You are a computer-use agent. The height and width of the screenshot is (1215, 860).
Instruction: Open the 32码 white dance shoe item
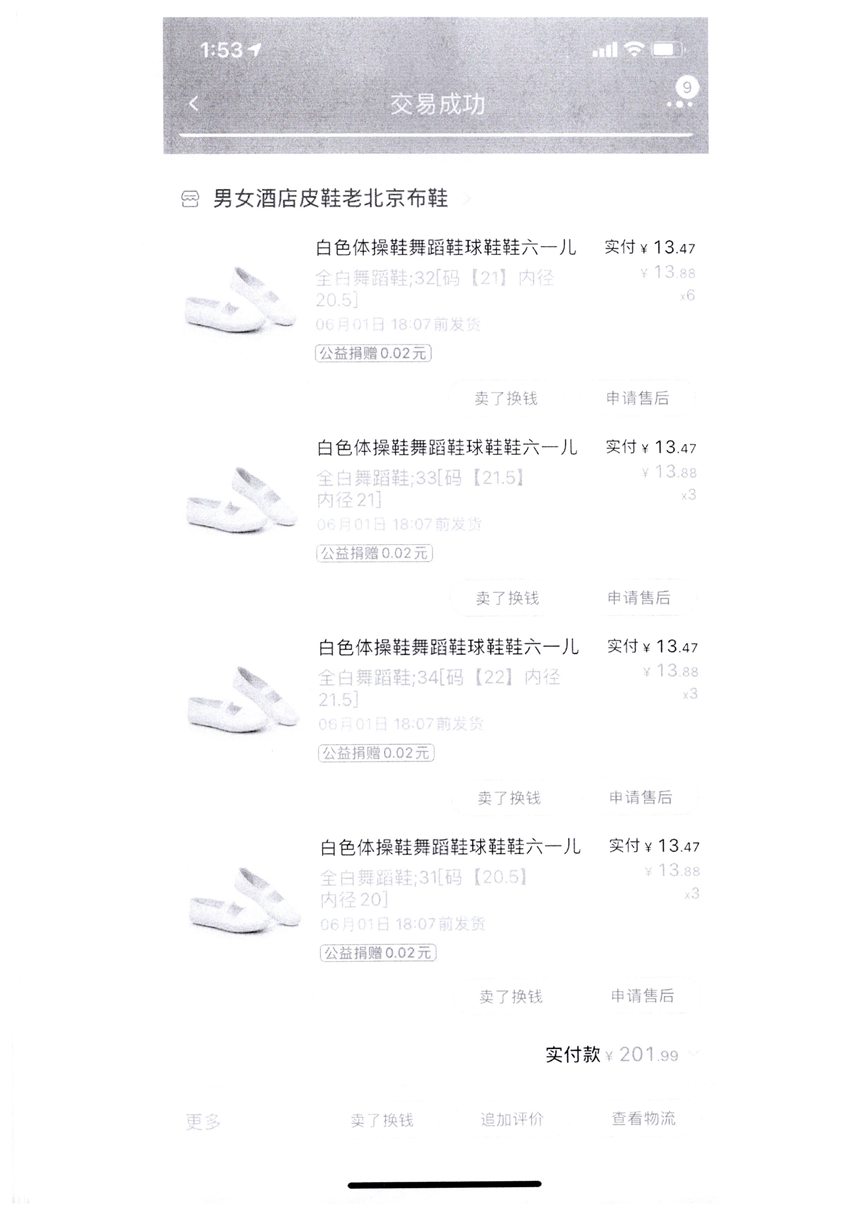point(445,247)
